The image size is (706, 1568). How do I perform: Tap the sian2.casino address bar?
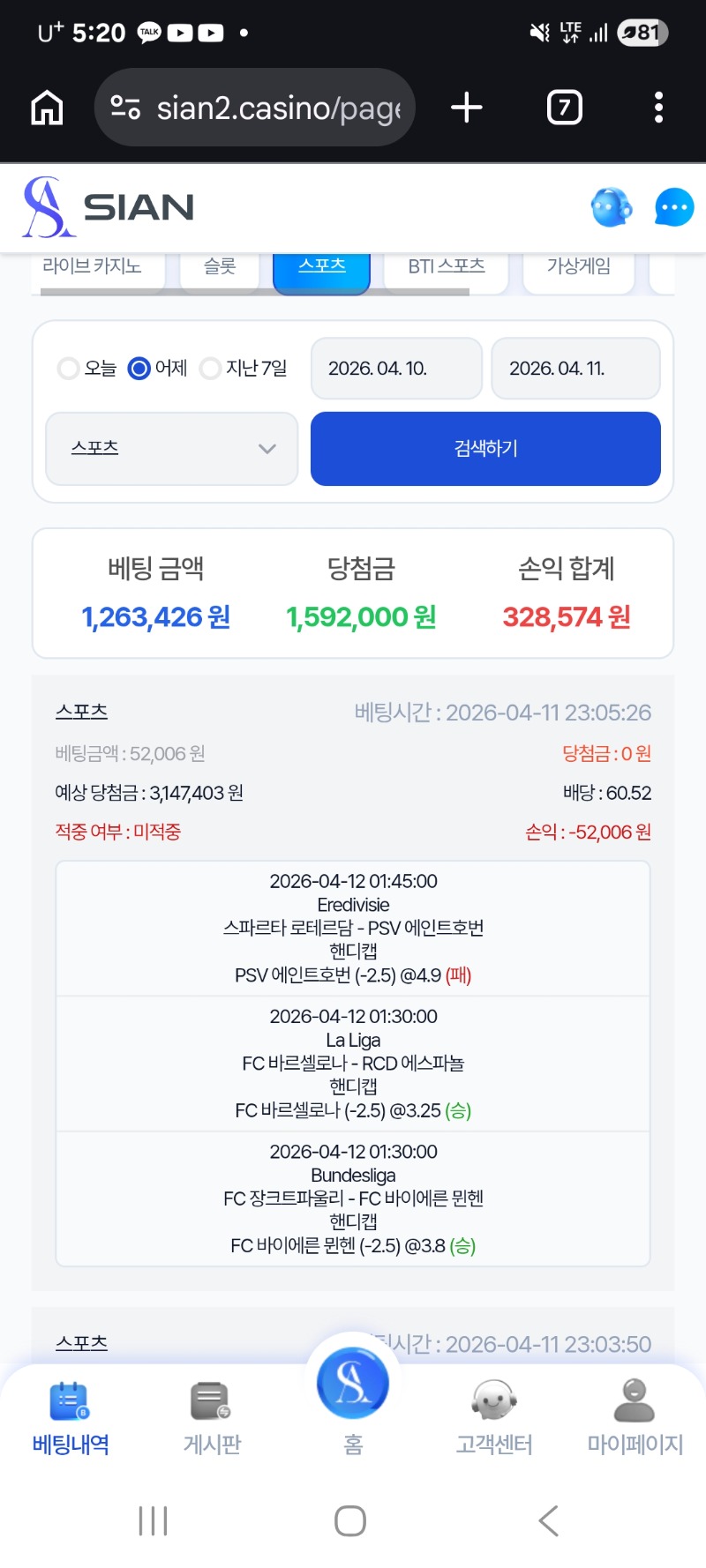256,108
